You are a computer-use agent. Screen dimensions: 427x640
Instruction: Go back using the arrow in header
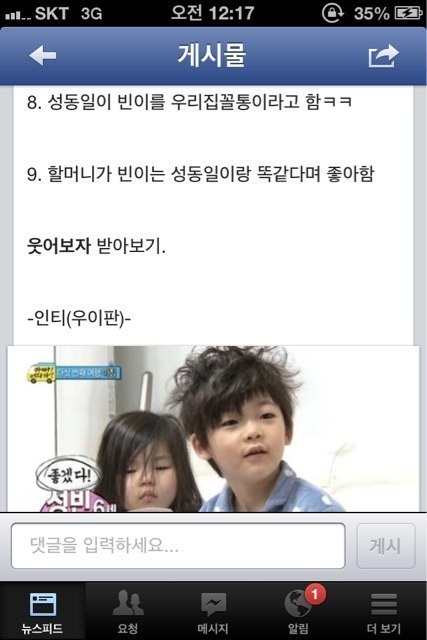click(x=42, y=56)
